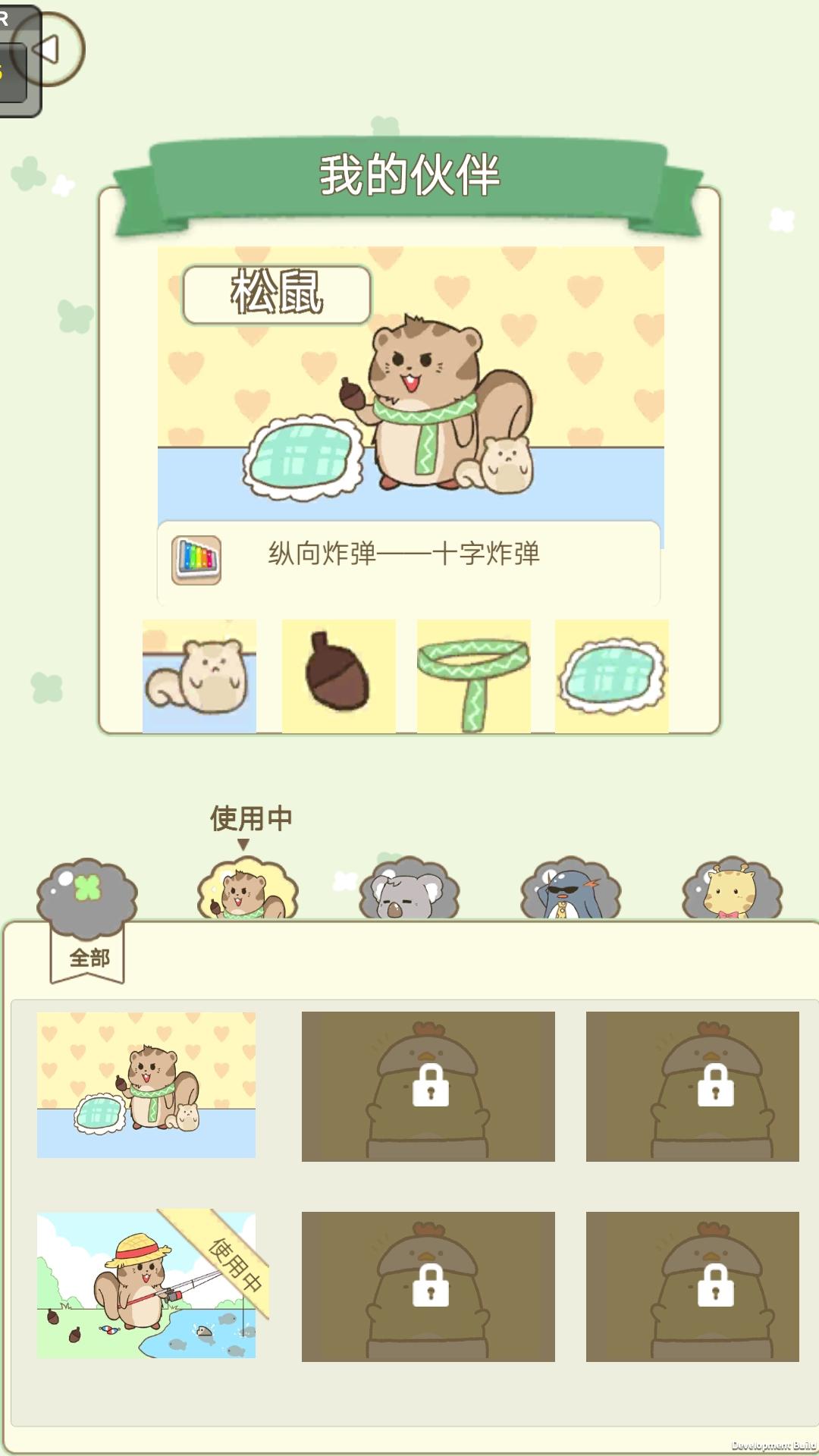The height and width of the screenshot is (1456, 819).
Task: Pick the fishing squirrel skin marked 使用中
Action: tap(146, 1285)
